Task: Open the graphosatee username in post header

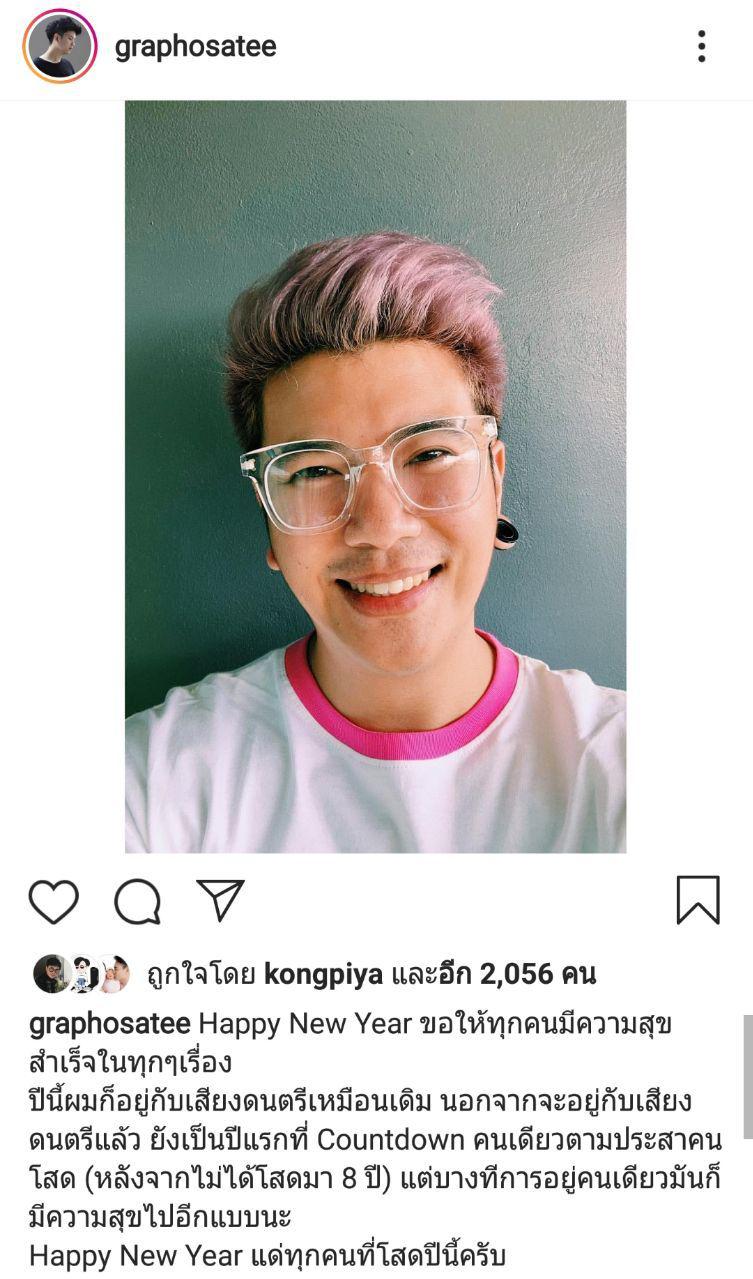Action: coord(195,47)
